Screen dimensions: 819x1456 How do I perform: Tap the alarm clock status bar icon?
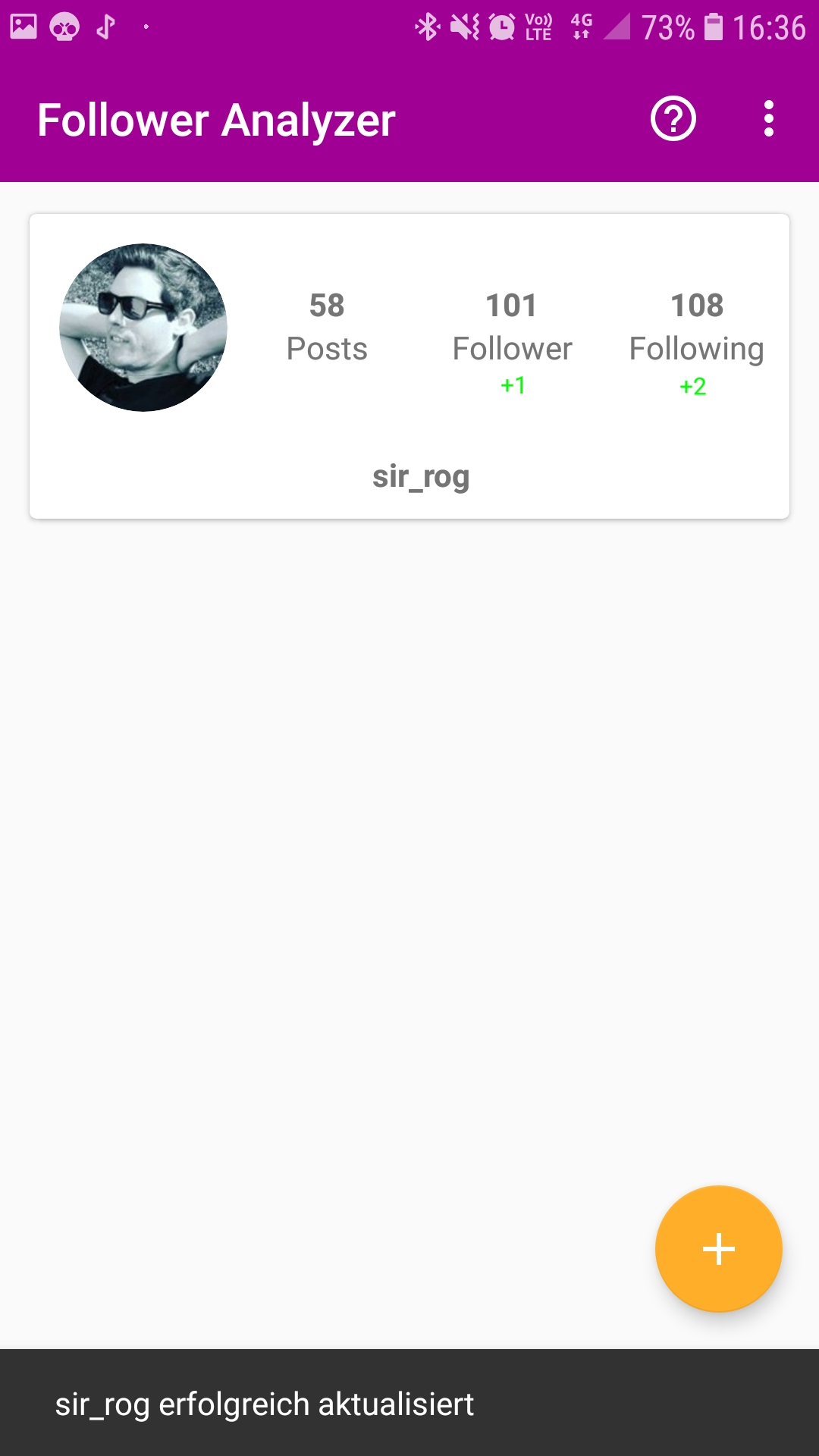[500, 26]
